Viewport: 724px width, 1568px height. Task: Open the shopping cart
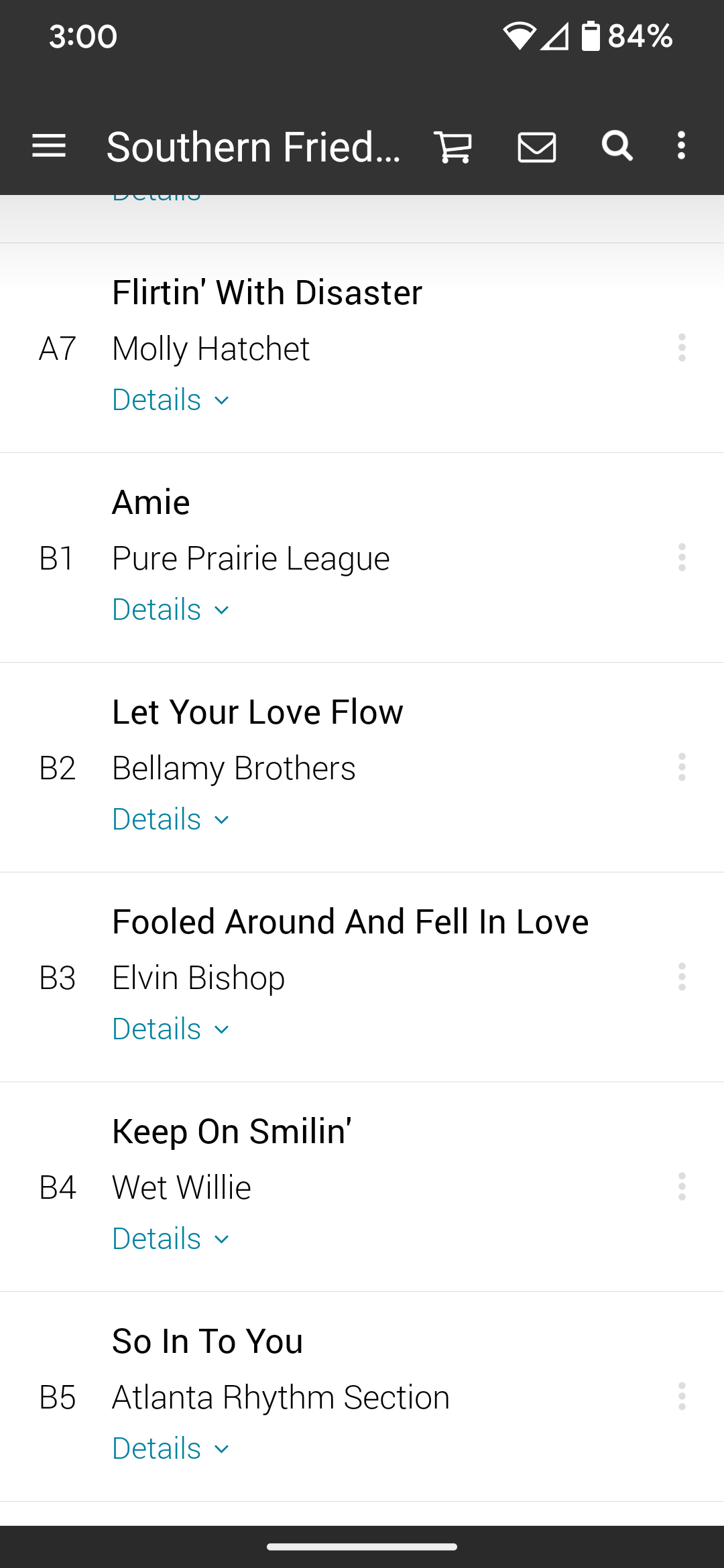coord(454,147)
